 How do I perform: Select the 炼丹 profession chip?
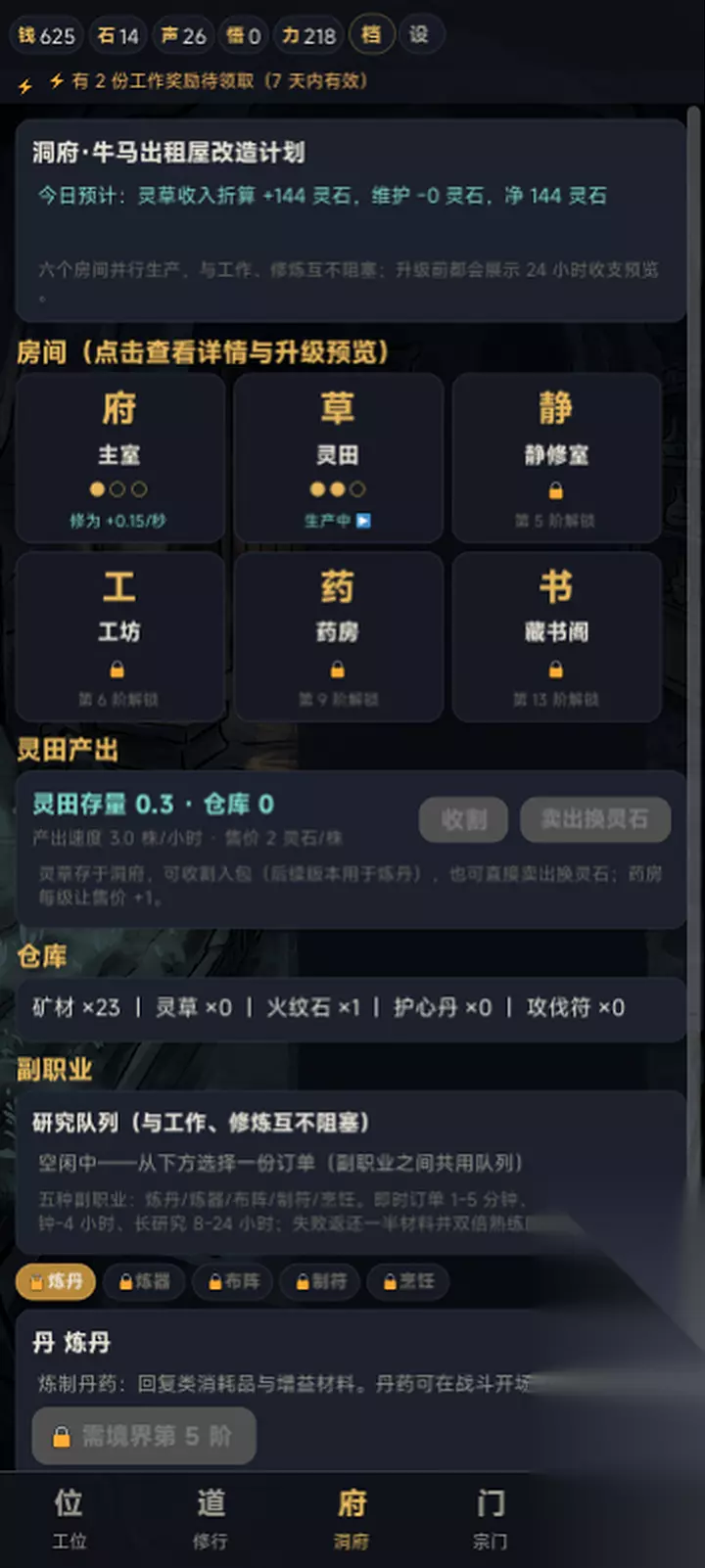(56, 1281)
